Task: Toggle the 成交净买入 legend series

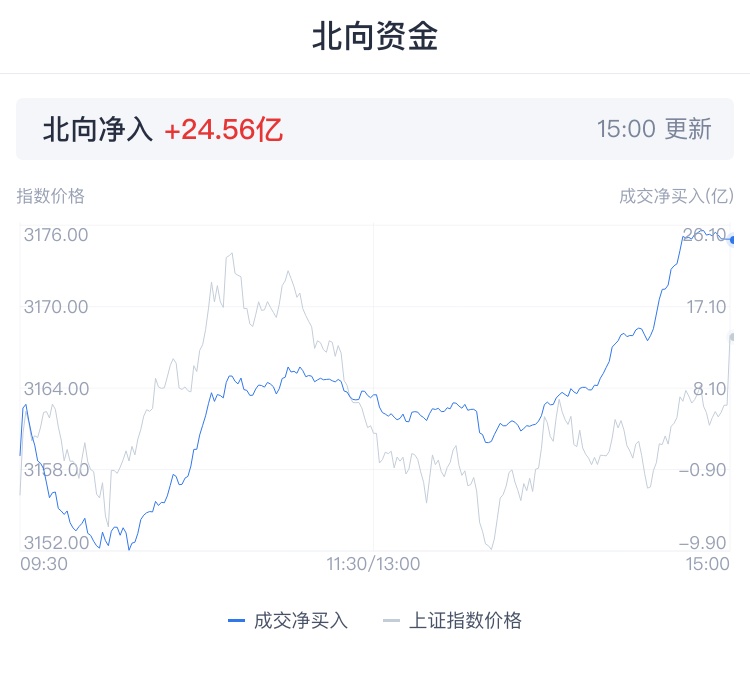Action: tap(289, 621)
